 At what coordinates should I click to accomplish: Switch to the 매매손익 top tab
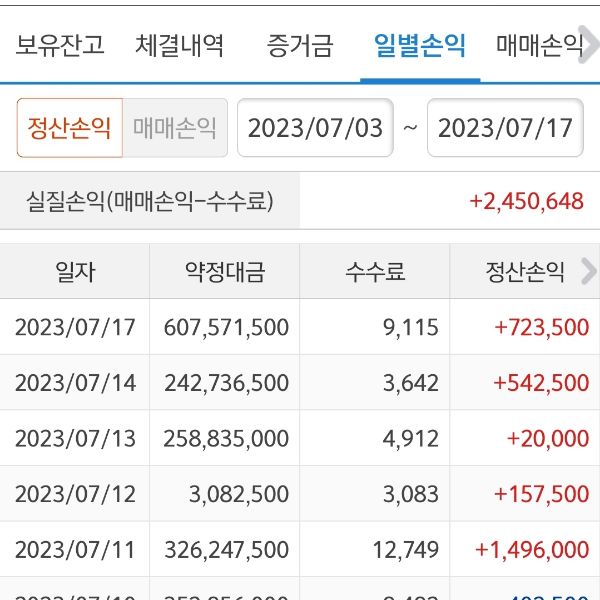(x=538, y=46)
